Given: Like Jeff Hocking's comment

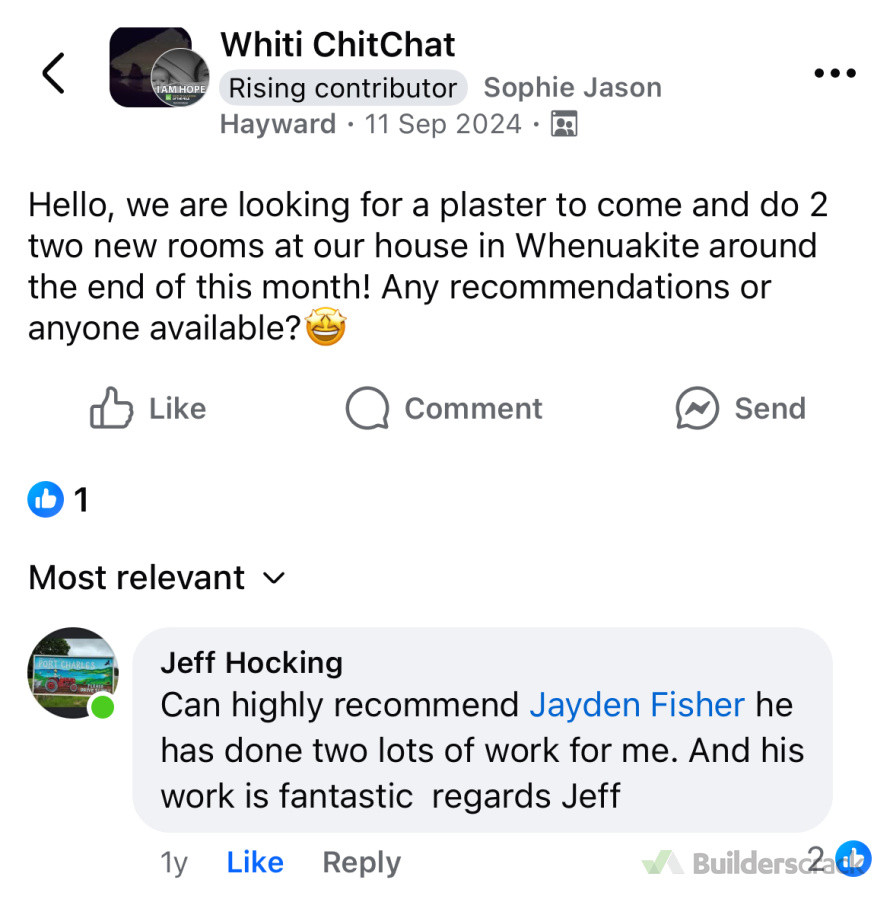Looking at the screenshot, I should pyautogui.click(x=254, y=862).
